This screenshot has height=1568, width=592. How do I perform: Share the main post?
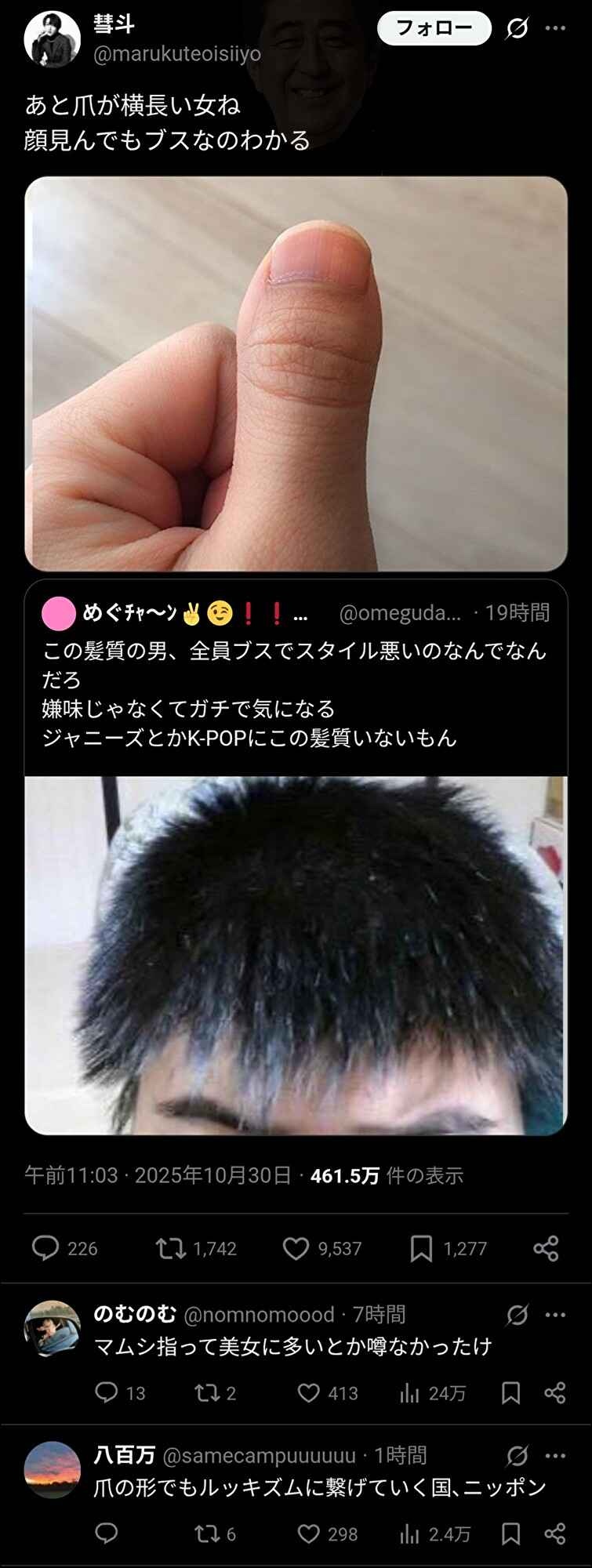tap(546, 1248)
